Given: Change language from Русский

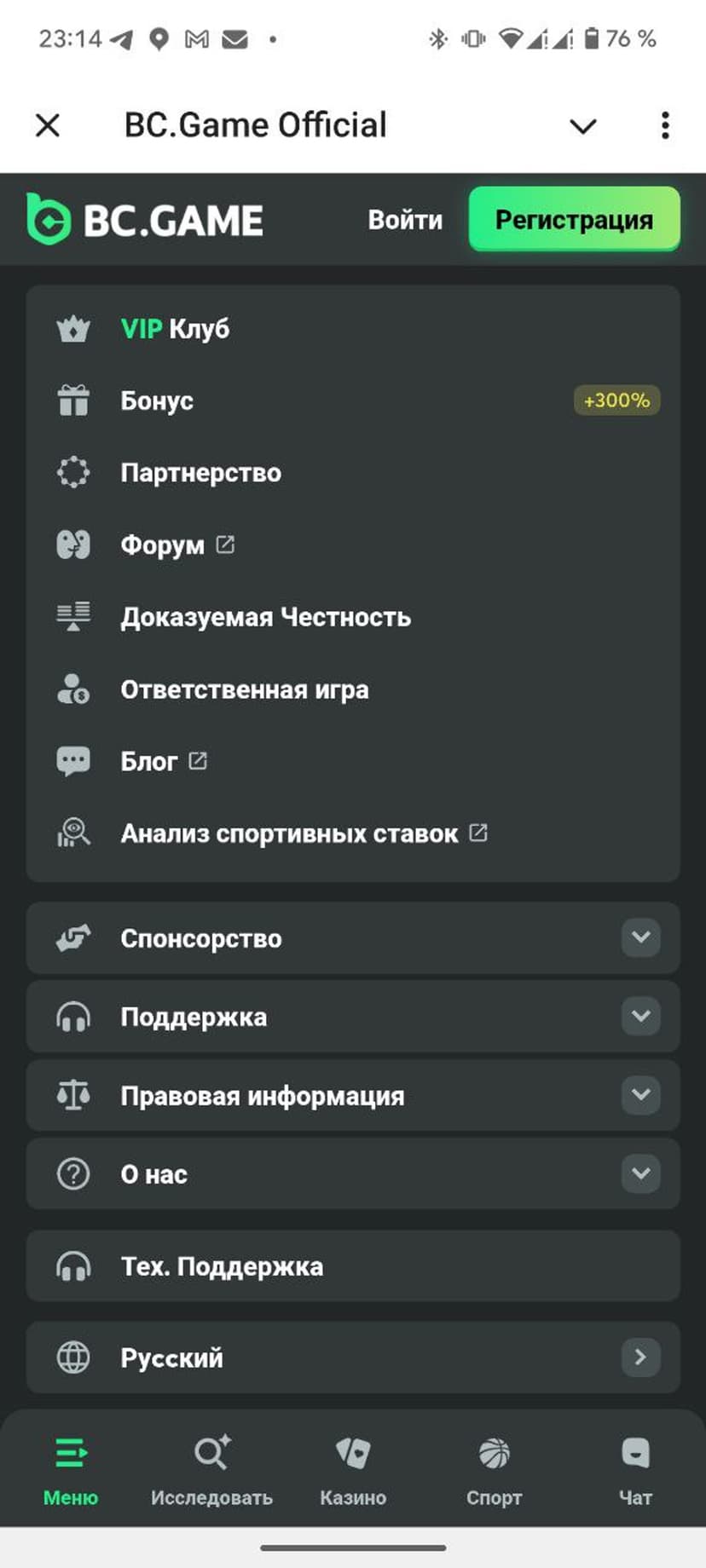Looking at the screenshot, I should 353,1358.
